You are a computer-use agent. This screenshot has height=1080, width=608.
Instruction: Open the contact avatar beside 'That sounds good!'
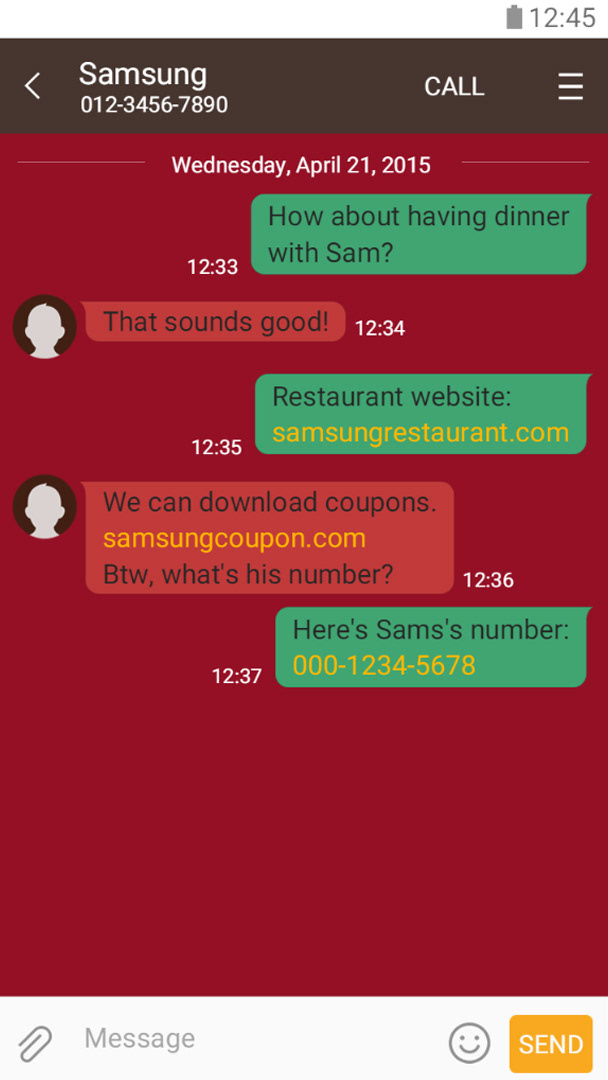click(x=45, y=326)
